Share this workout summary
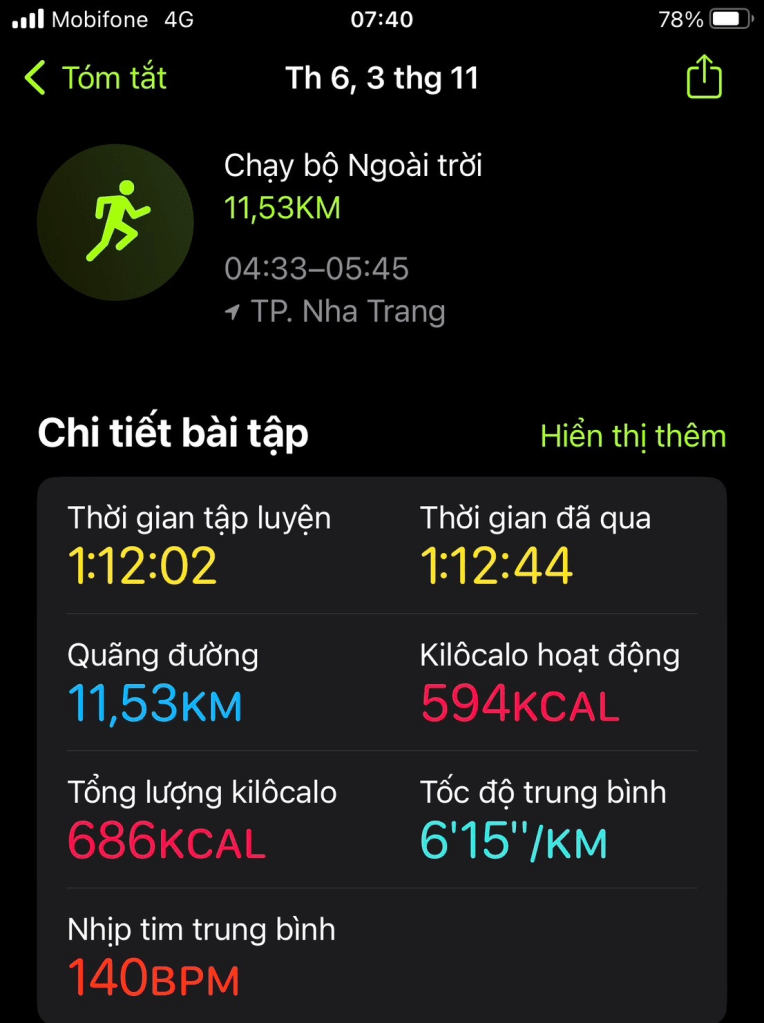Screen dimensions: 764x1023 [x=704, y=77]
